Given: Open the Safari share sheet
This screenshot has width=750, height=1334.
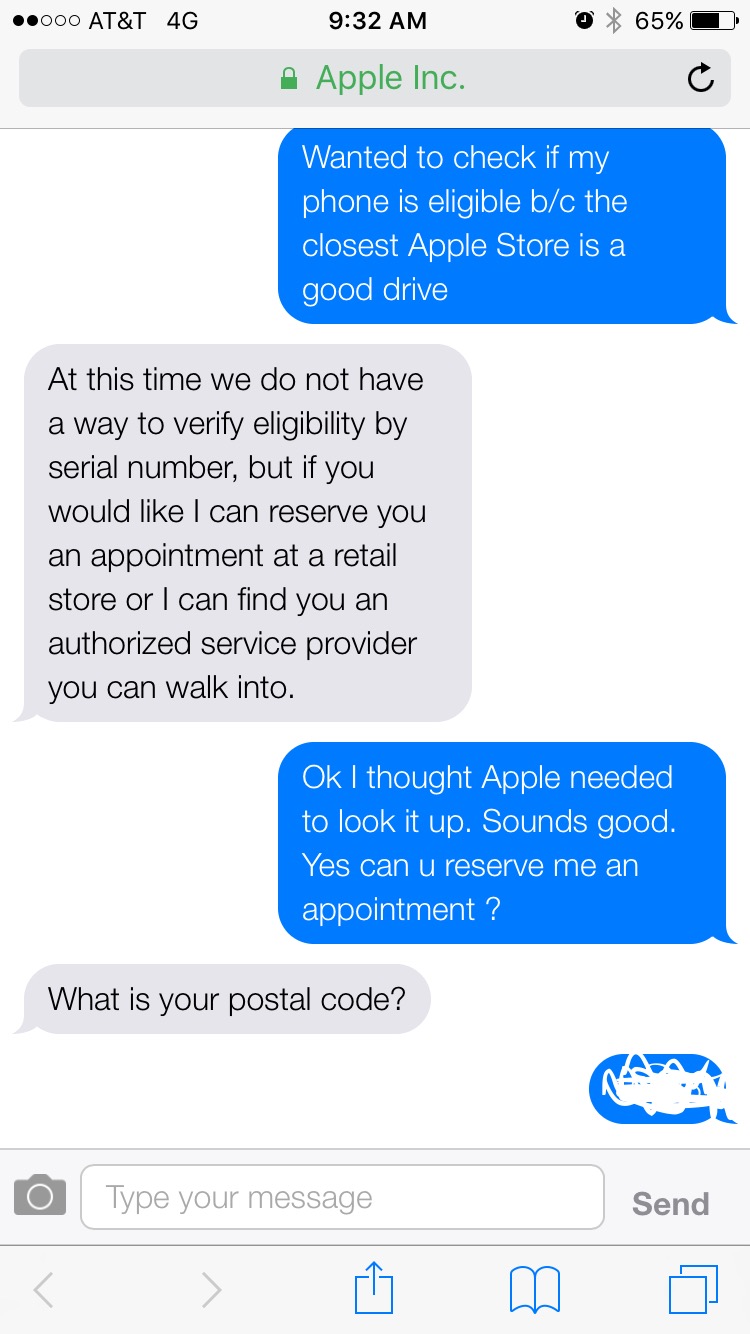Looking at the screenshot, I should [374, 1287].
